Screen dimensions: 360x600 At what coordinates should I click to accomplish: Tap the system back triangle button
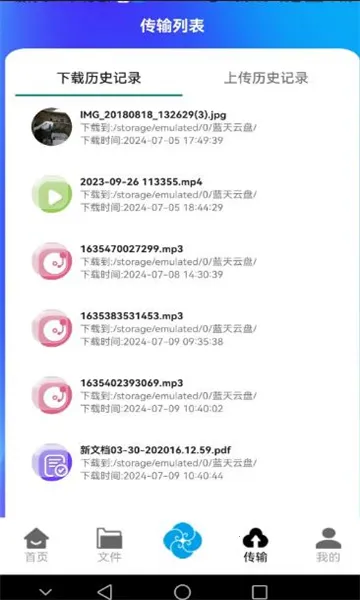(x=105, y=592)
